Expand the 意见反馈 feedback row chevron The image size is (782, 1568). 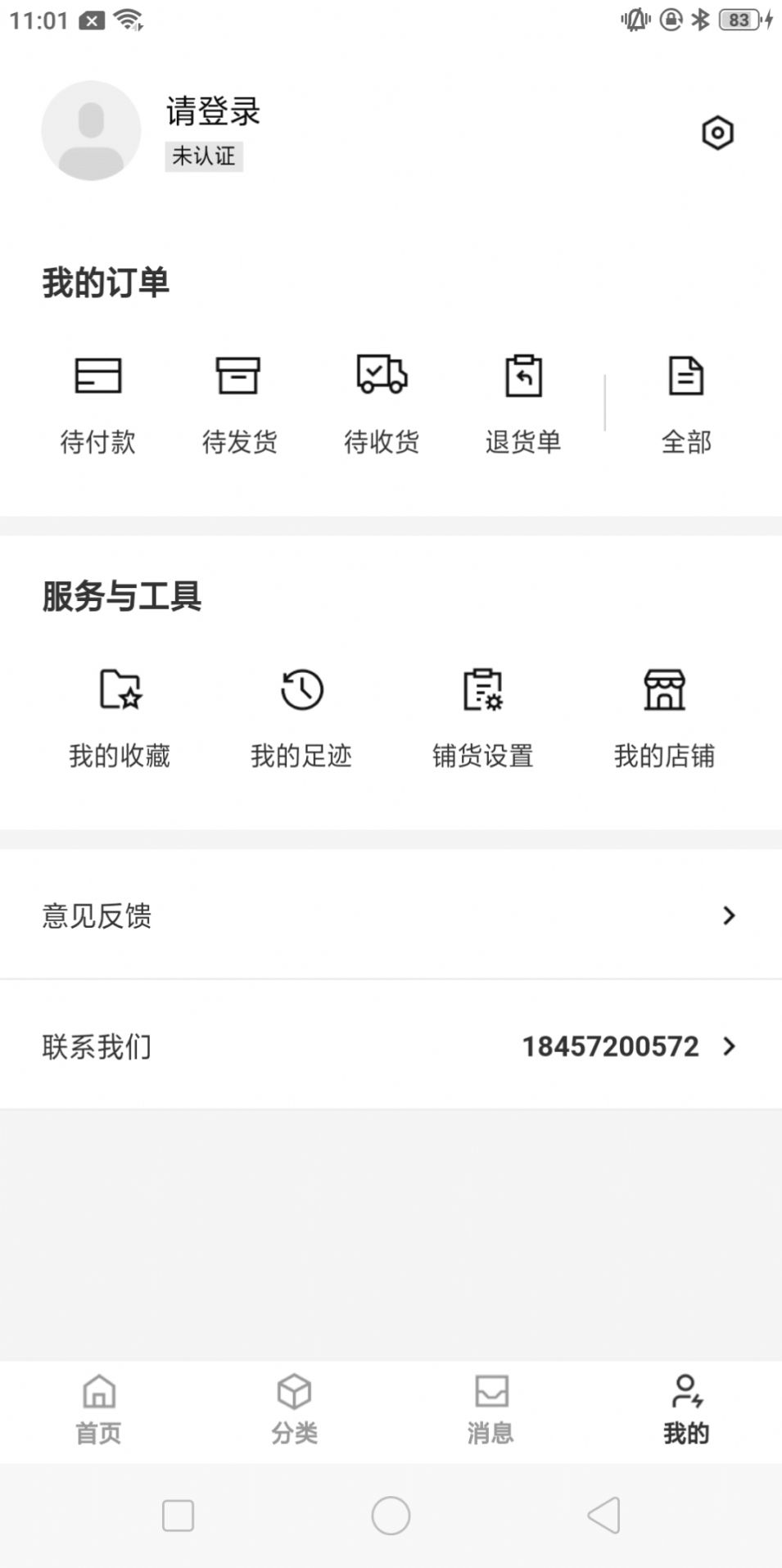[x=728, y=915]
